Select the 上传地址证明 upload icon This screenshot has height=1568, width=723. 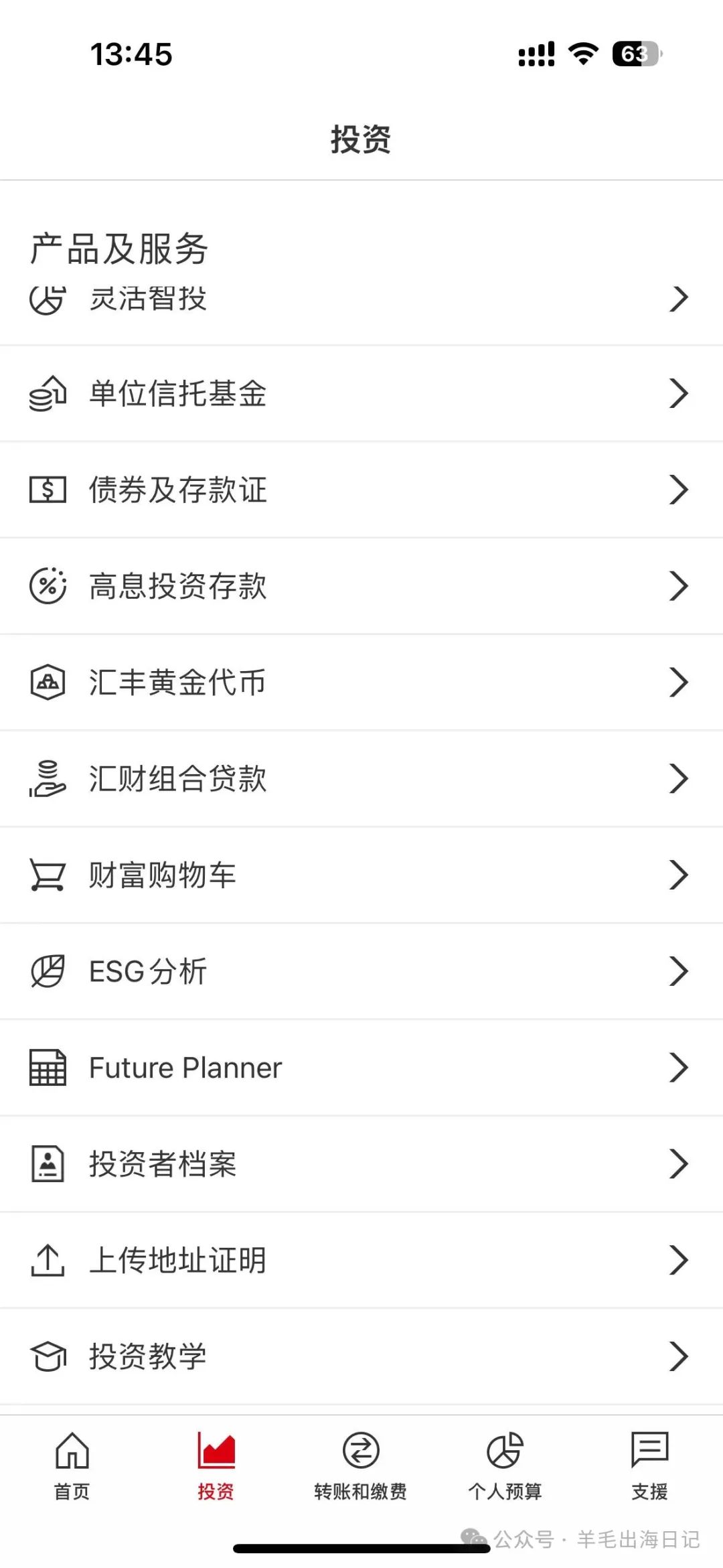click(47, 1260)
